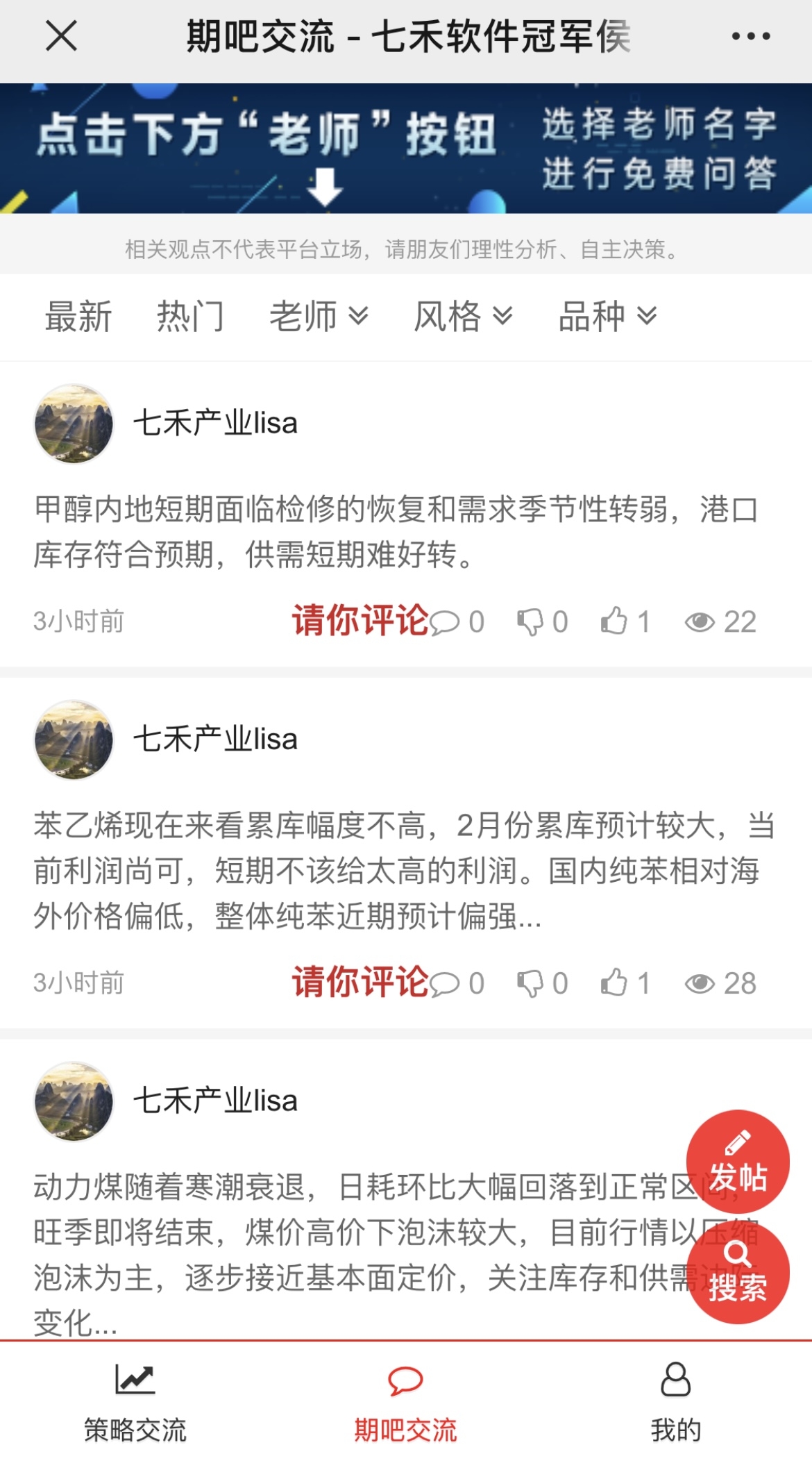Like the 苯乙烯 post
Image resolution: width=812 pixels, height=1470 pixels.
pyautogui.click(x=614, y=983)
